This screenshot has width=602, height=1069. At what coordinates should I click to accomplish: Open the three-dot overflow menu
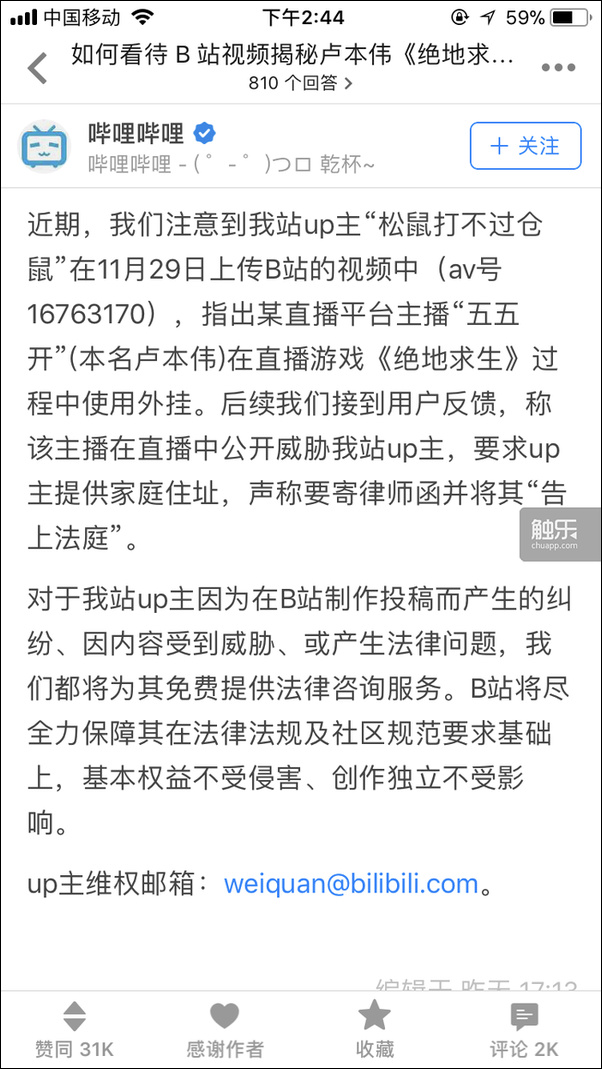pyautogui.click(x=558, y=68)
